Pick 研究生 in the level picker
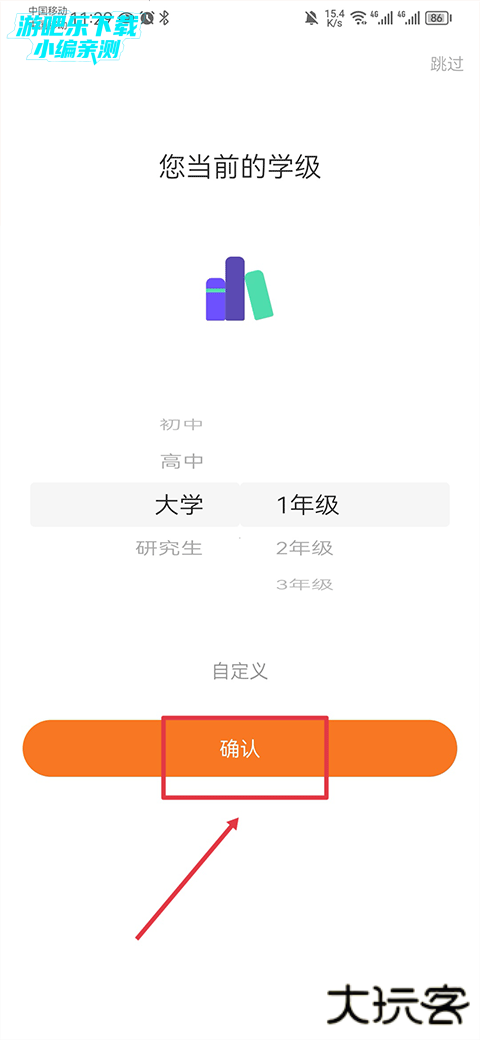The height and width of the screenshot is (1040, 480). click(169, 548)
